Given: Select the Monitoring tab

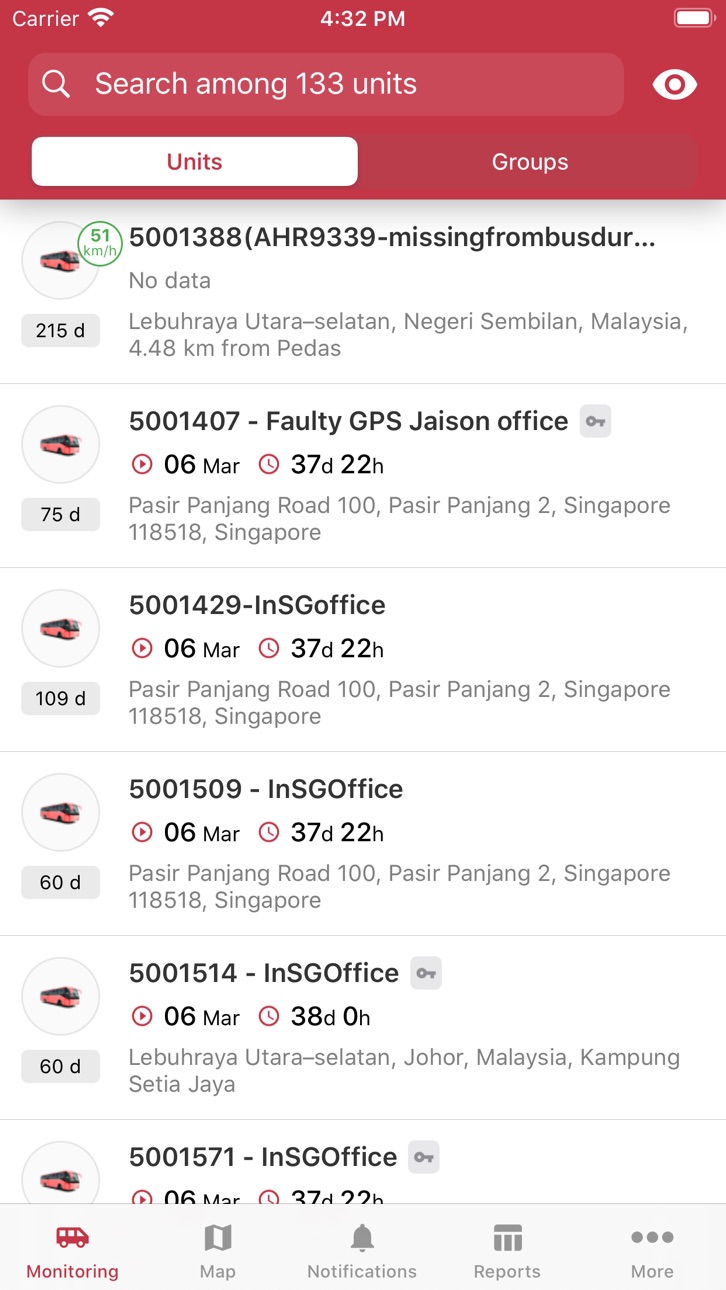Looking at the screenshot, I should (72, 1251).
